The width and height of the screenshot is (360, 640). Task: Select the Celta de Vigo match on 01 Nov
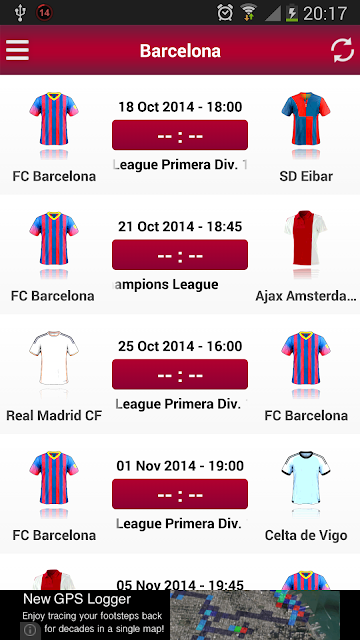point(180,494)
